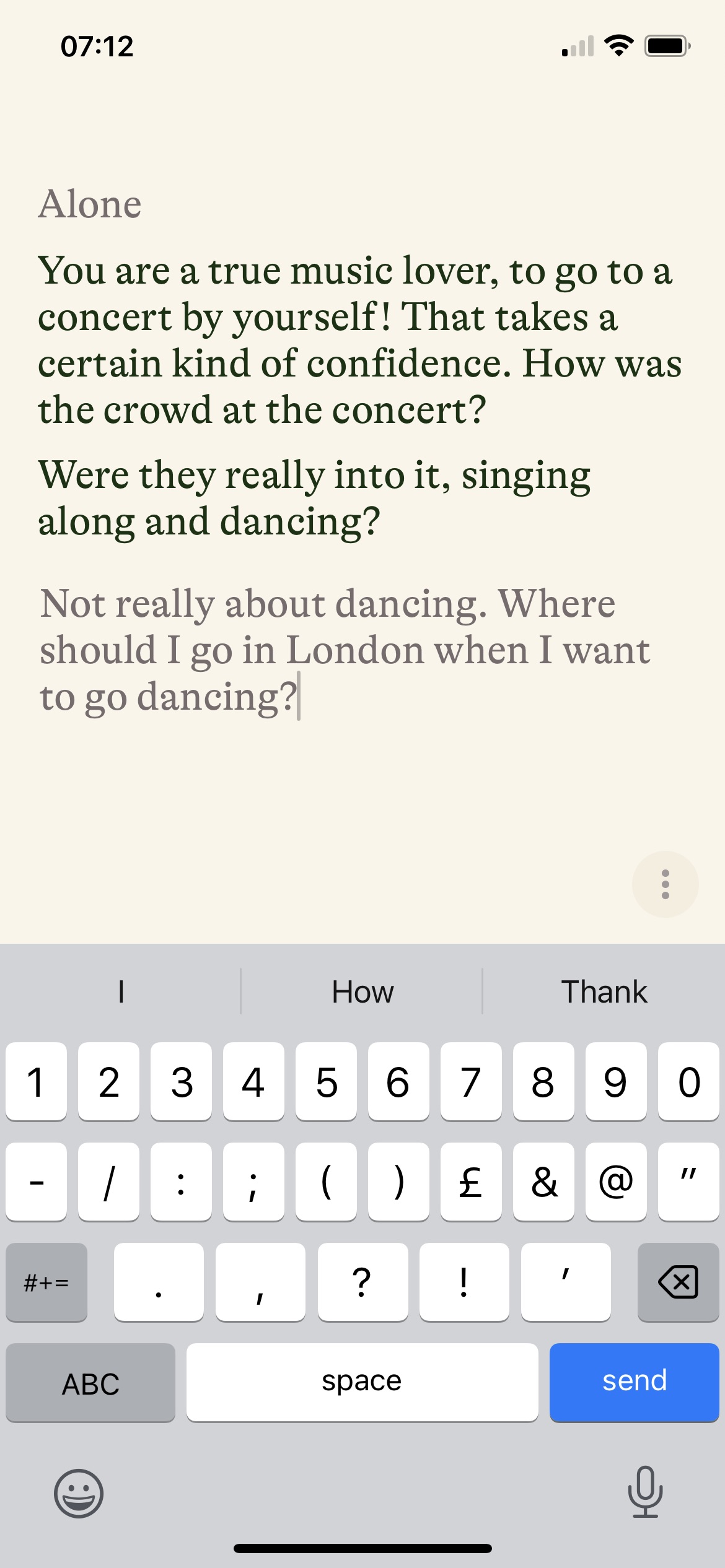Start dictation with the microphone key
This screenshot has width=725, height=1568.
coord(645,1492)
